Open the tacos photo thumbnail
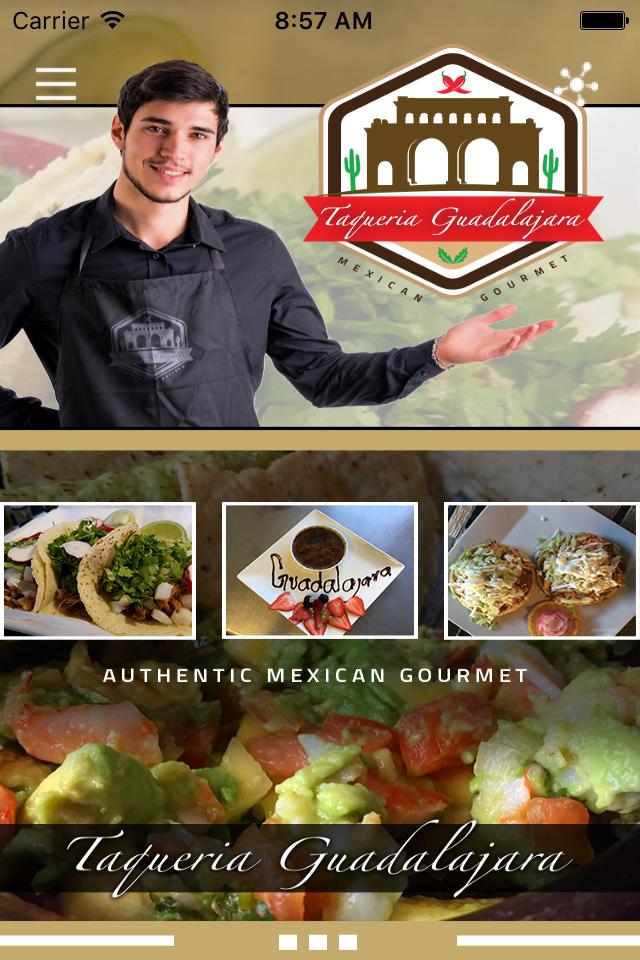Screen dimensions: 640x960 coord(98,570)
